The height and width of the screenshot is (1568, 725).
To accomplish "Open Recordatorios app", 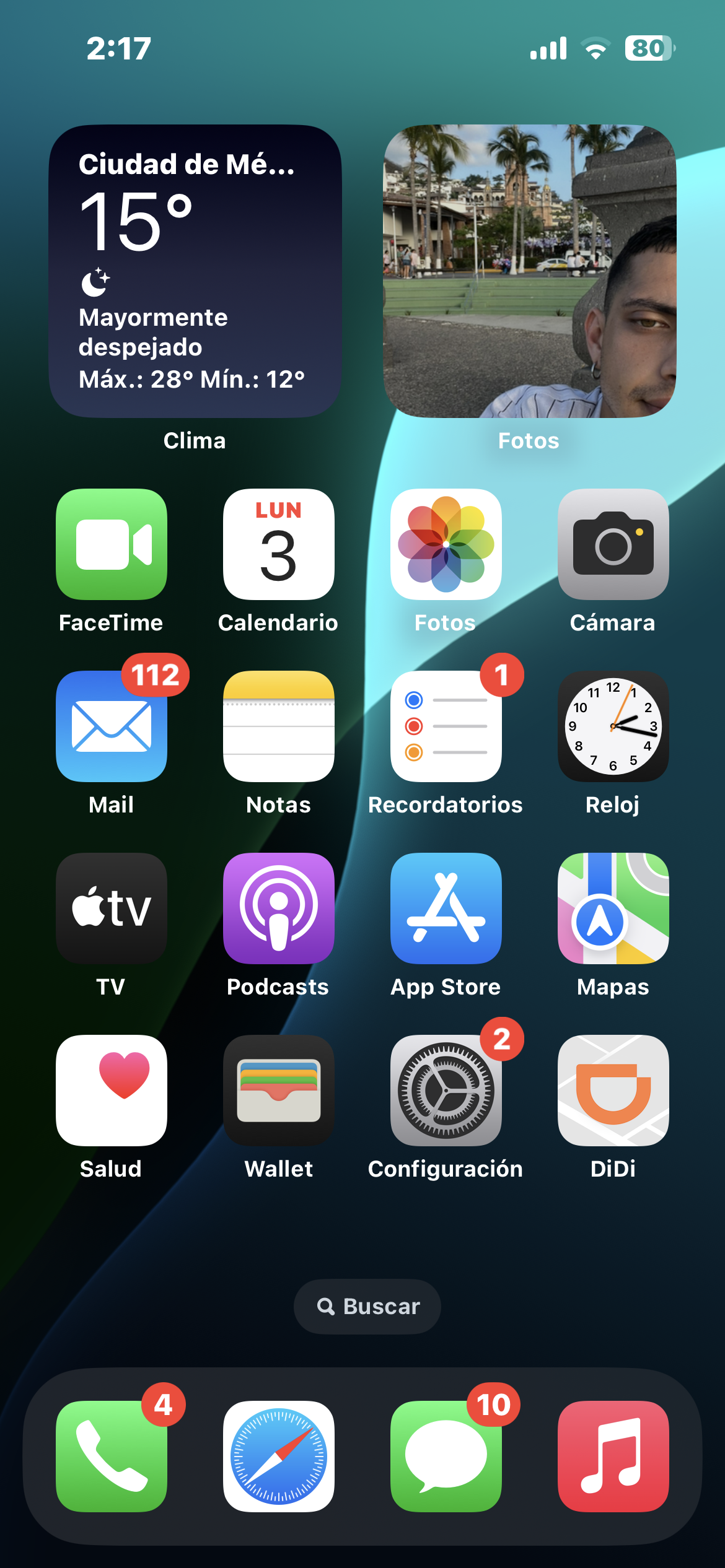I will coord(446,726).
